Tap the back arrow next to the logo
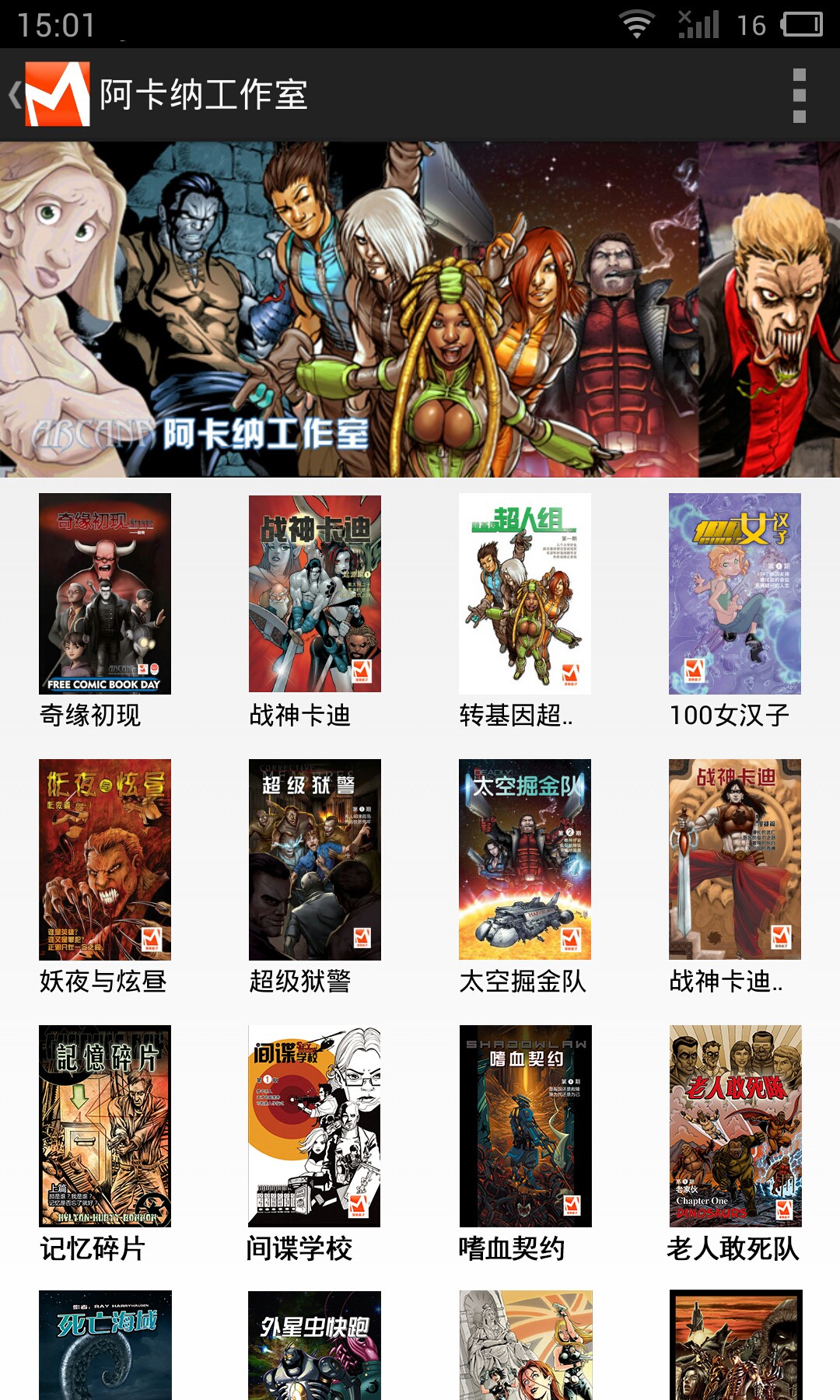 (x=13, y=93)
